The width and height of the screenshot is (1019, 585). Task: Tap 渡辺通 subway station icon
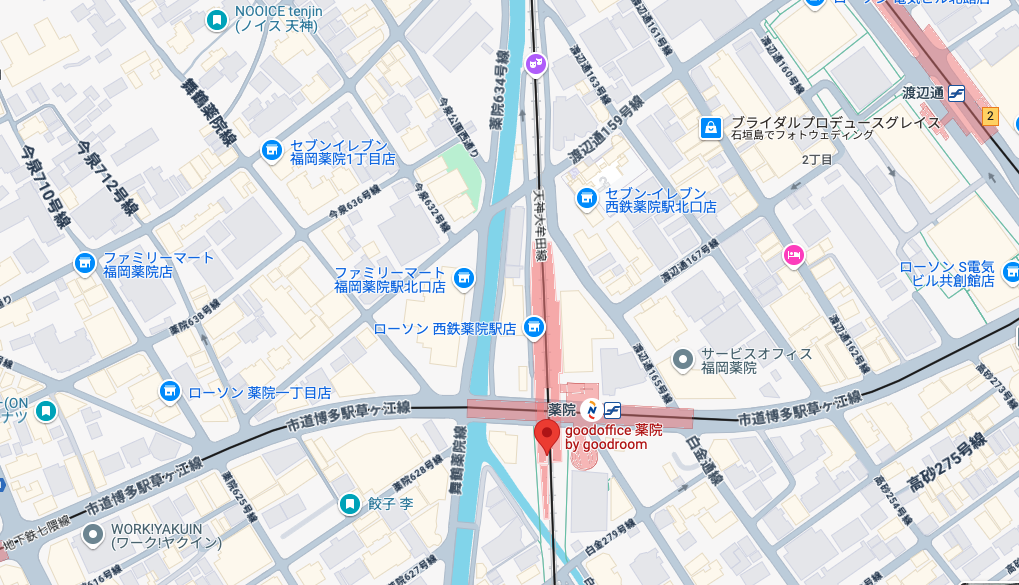(957, 94)
